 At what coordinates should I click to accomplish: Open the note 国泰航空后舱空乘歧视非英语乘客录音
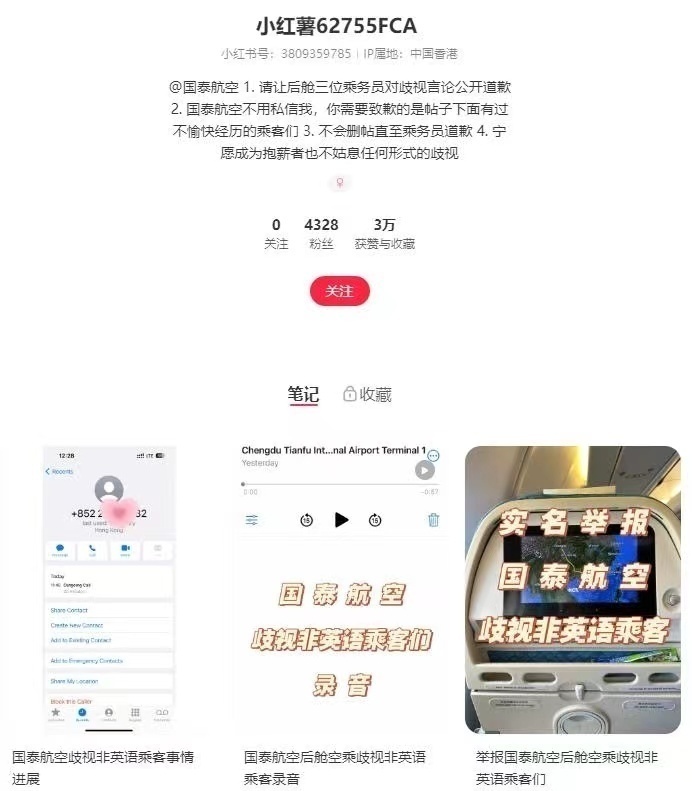click(340, 590)
